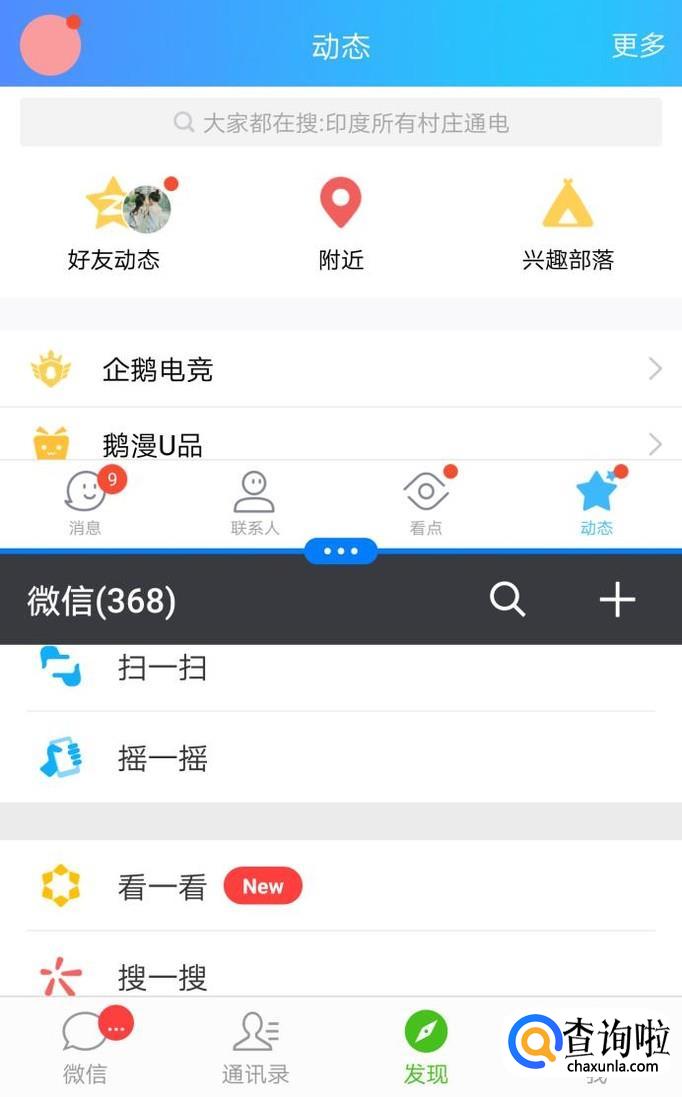Open the WeChat plus menu

tap(617, 600)
